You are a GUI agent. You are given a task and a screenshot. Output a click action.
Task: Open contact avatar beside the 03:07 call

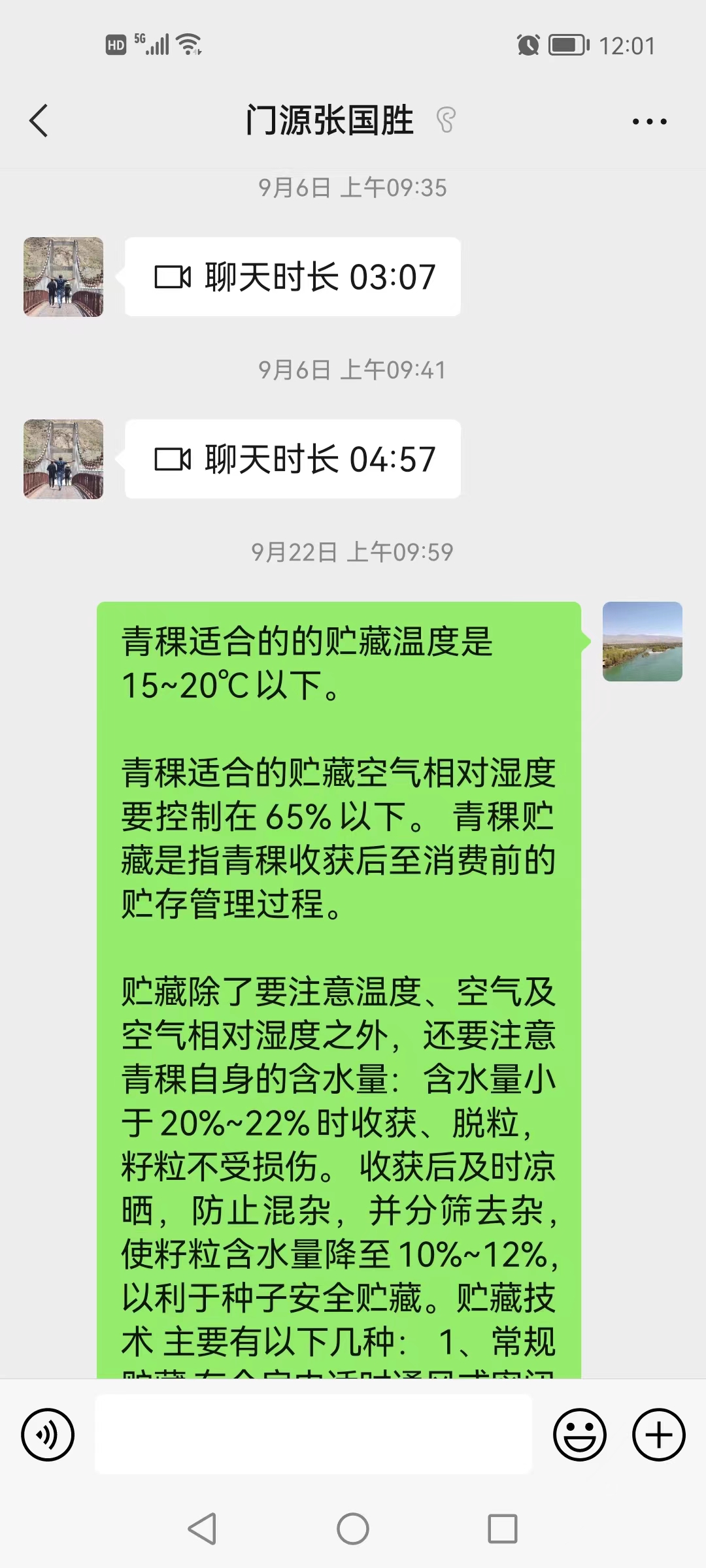(63, 277)
